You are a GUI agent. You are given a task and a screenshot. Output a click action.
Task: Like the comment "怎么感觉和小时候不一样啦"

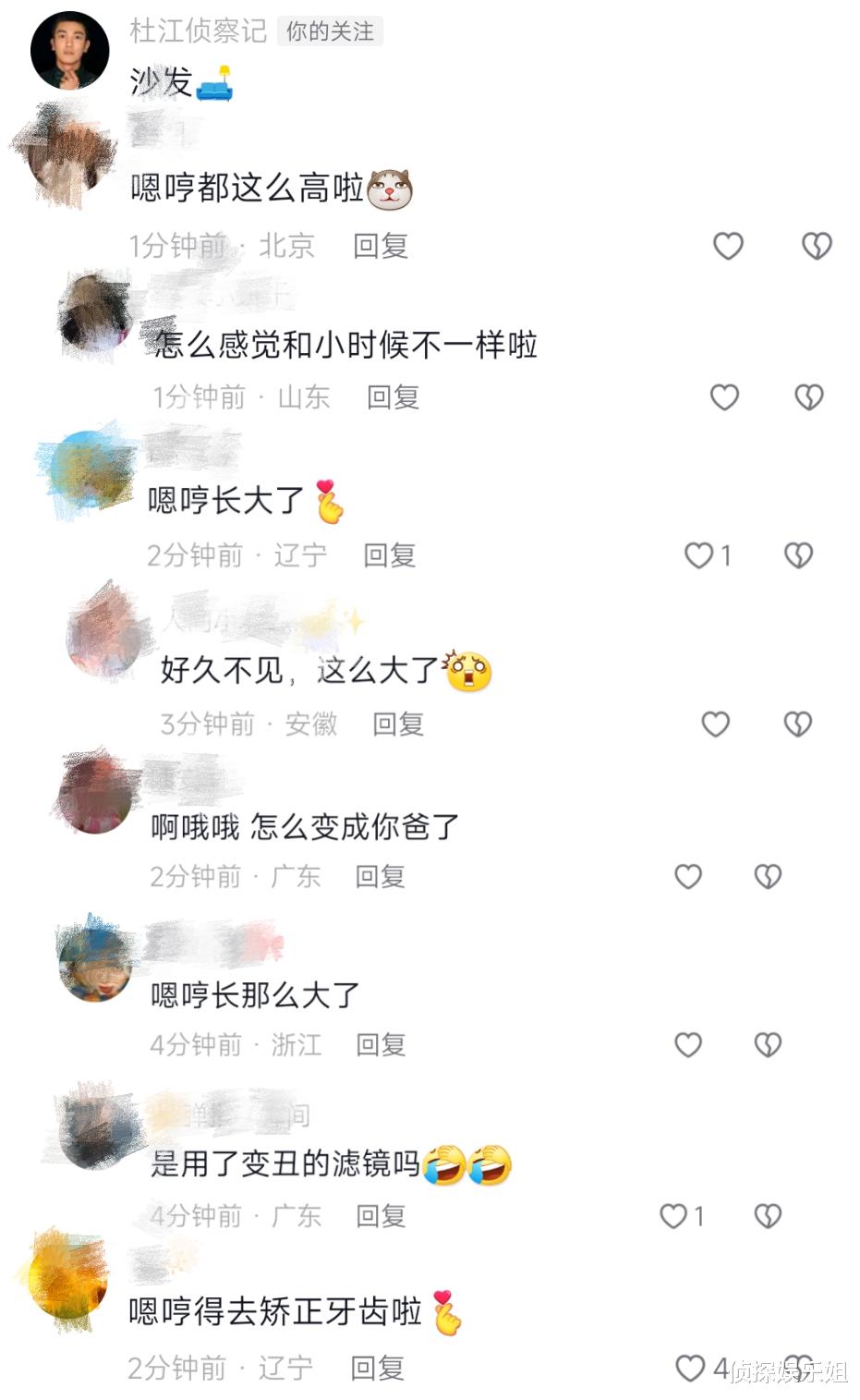tap(723, 397)
